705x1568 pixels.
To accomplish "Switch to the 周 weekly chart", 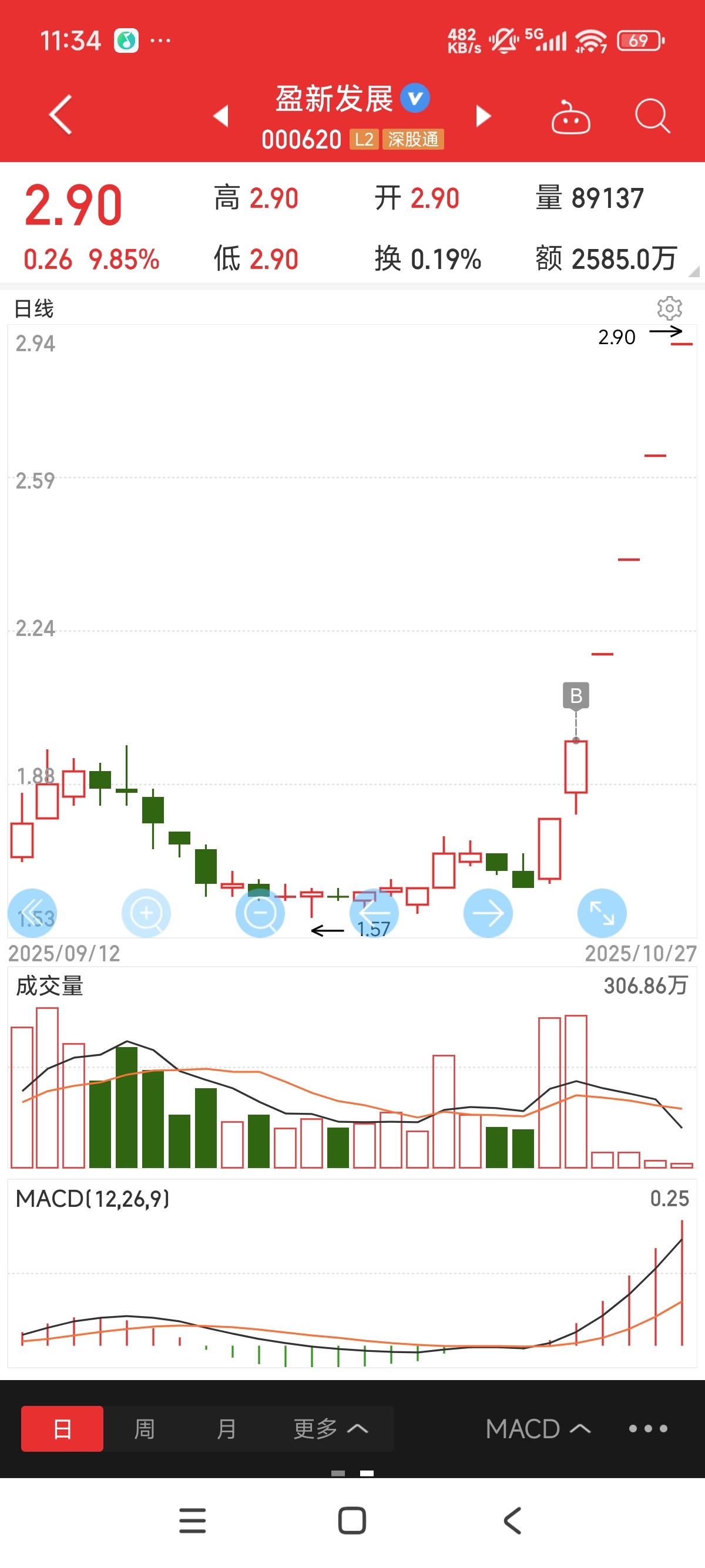I will pyautogui.click(x=145, y=1428).
